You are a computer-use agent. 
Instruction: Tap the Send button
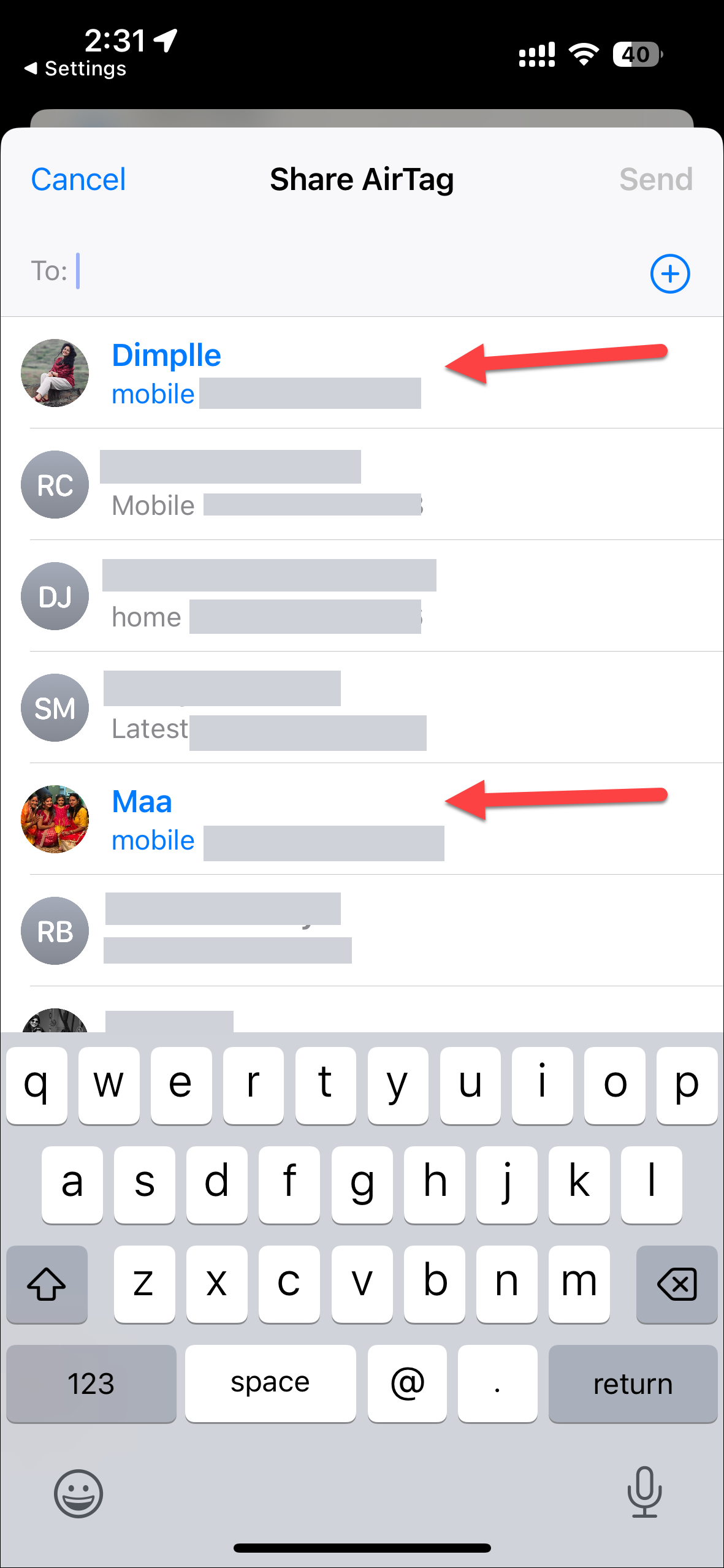[x=655, y=180]
